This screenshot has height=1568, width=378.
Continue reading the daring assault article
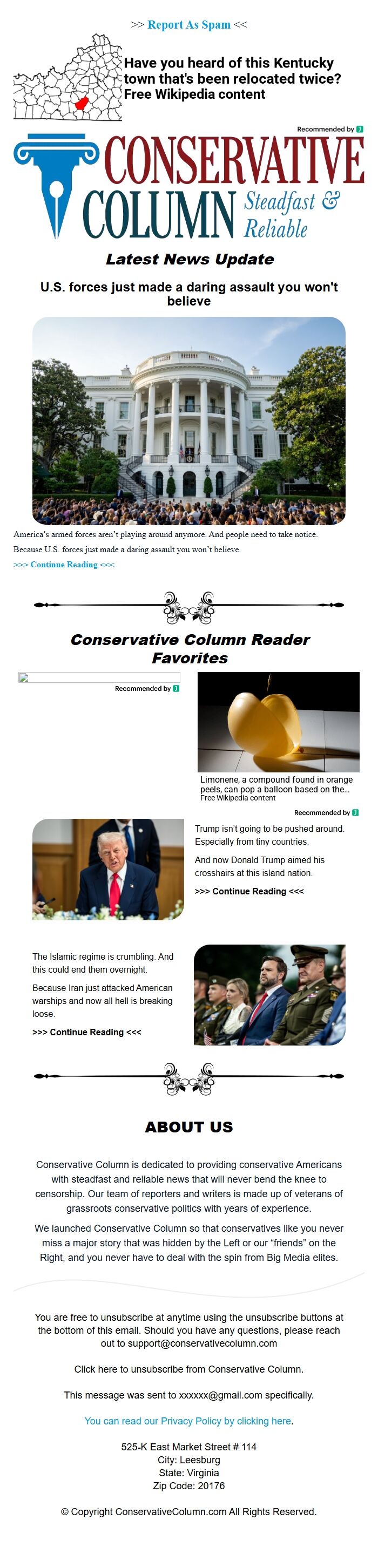[64, 564]
